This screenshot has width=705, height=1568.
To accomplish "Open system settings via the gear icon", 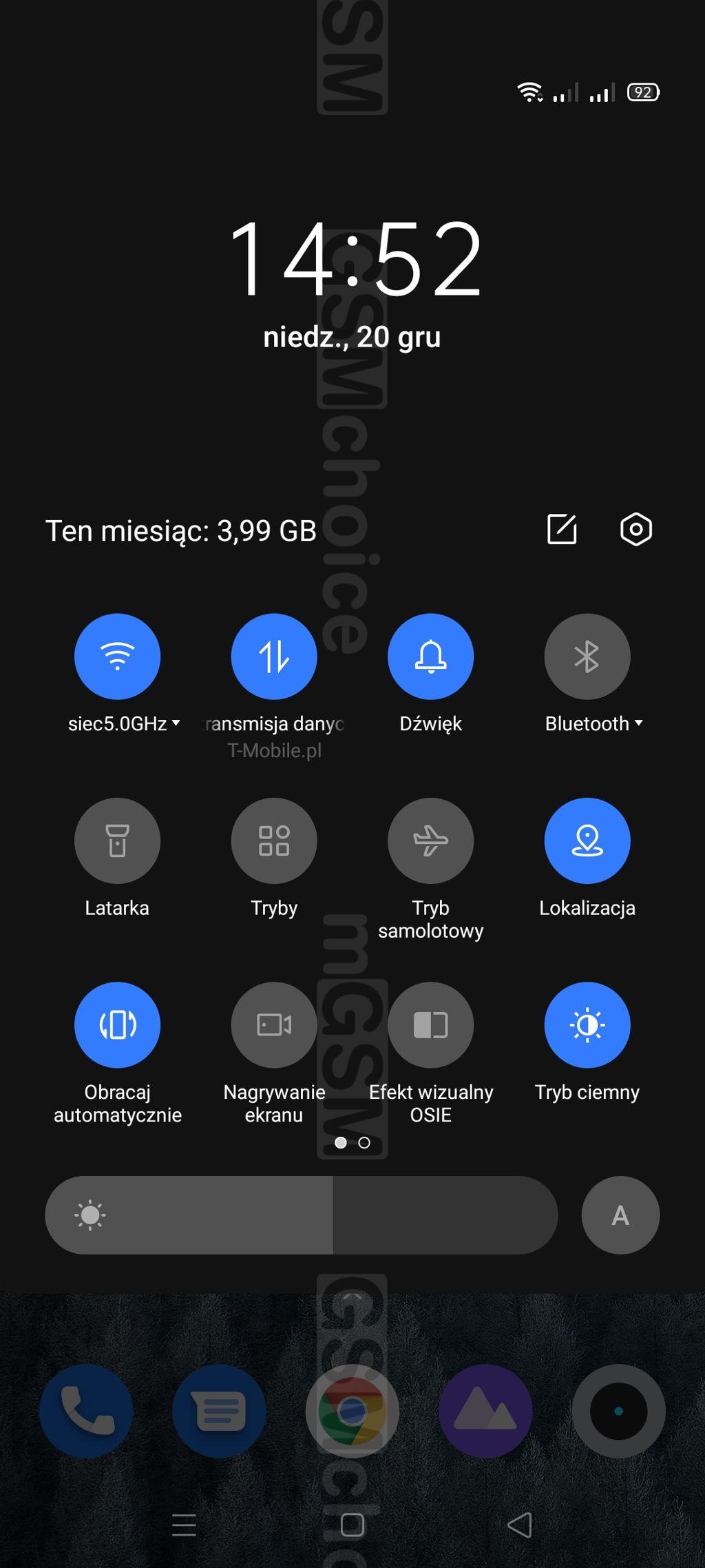I will (636, 529).
